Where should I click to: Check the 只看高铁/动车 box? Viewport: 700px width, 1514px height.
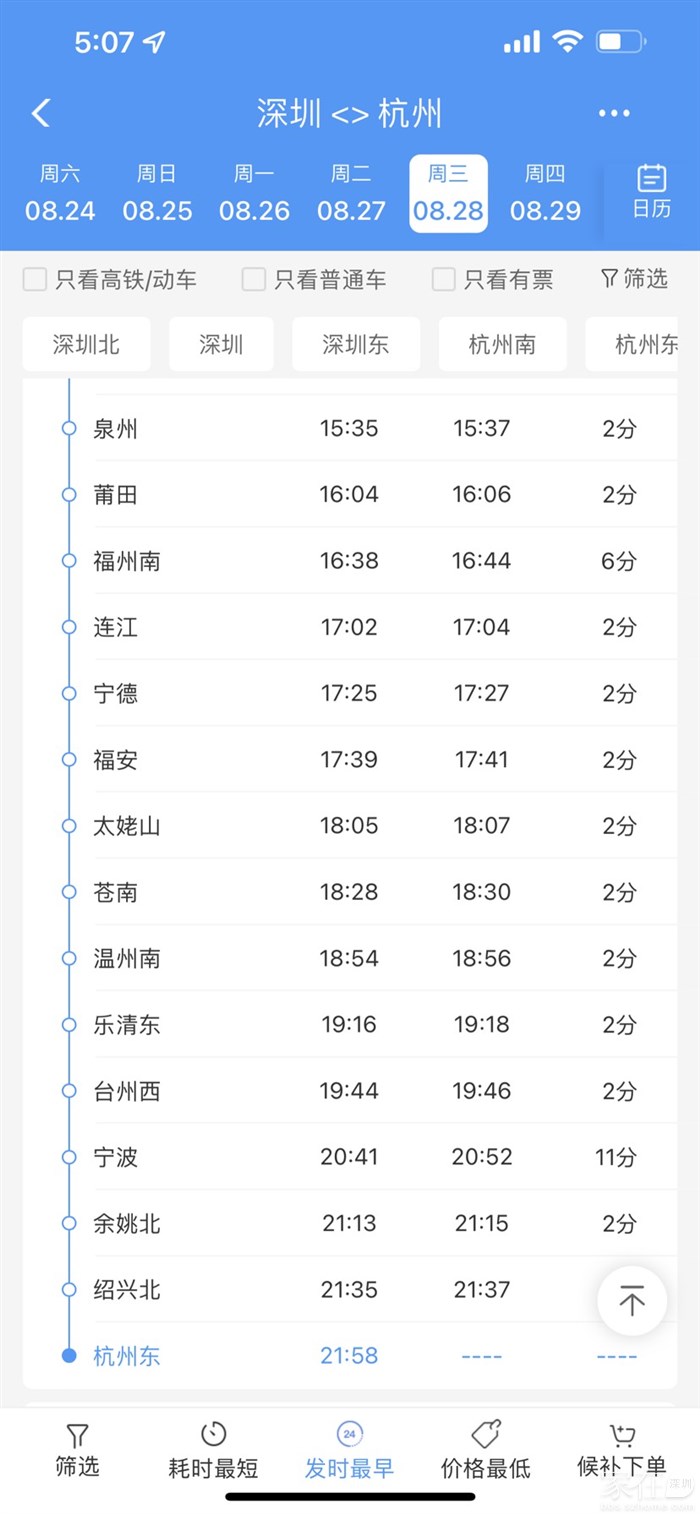(35, 280)
